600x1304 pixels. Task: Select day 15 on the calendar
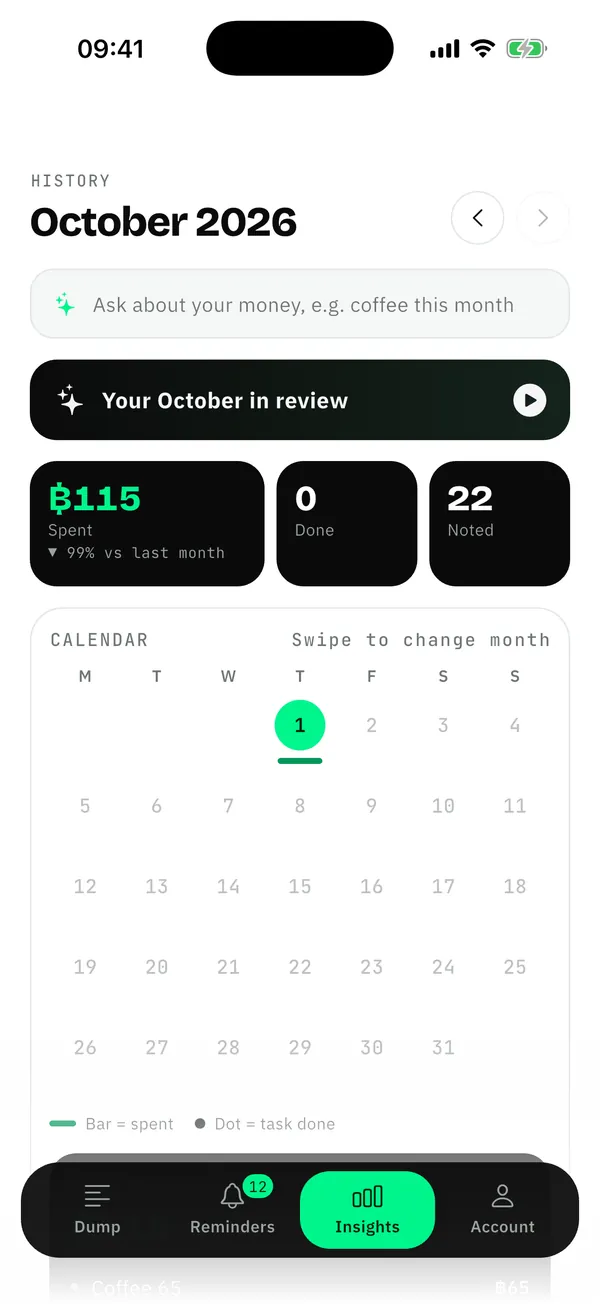coord(300,886)
